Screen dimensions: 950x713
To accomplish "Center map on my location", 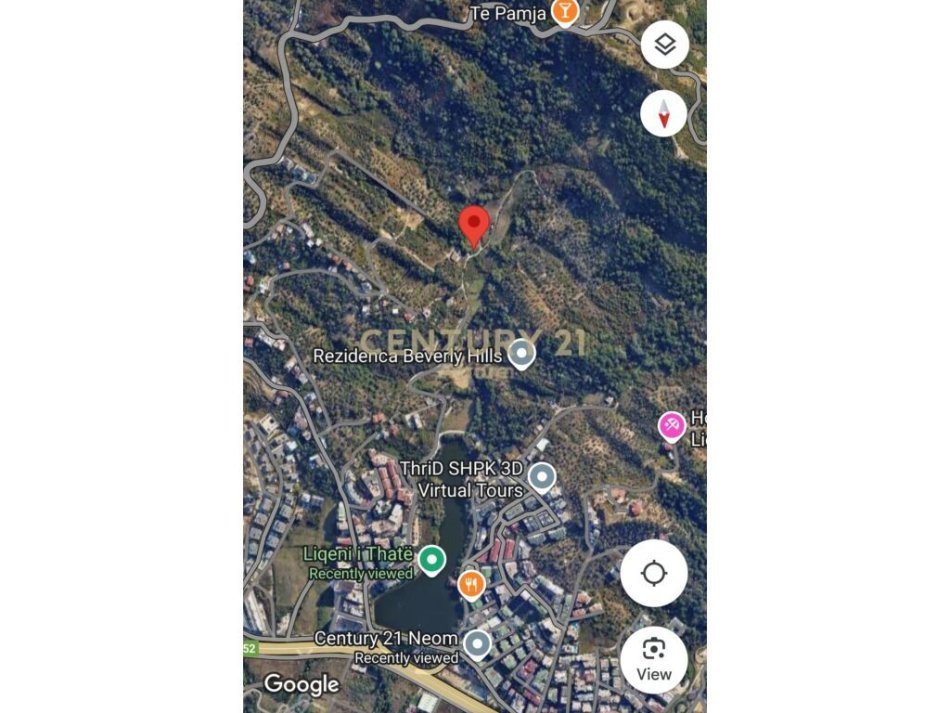I will 653,574.
